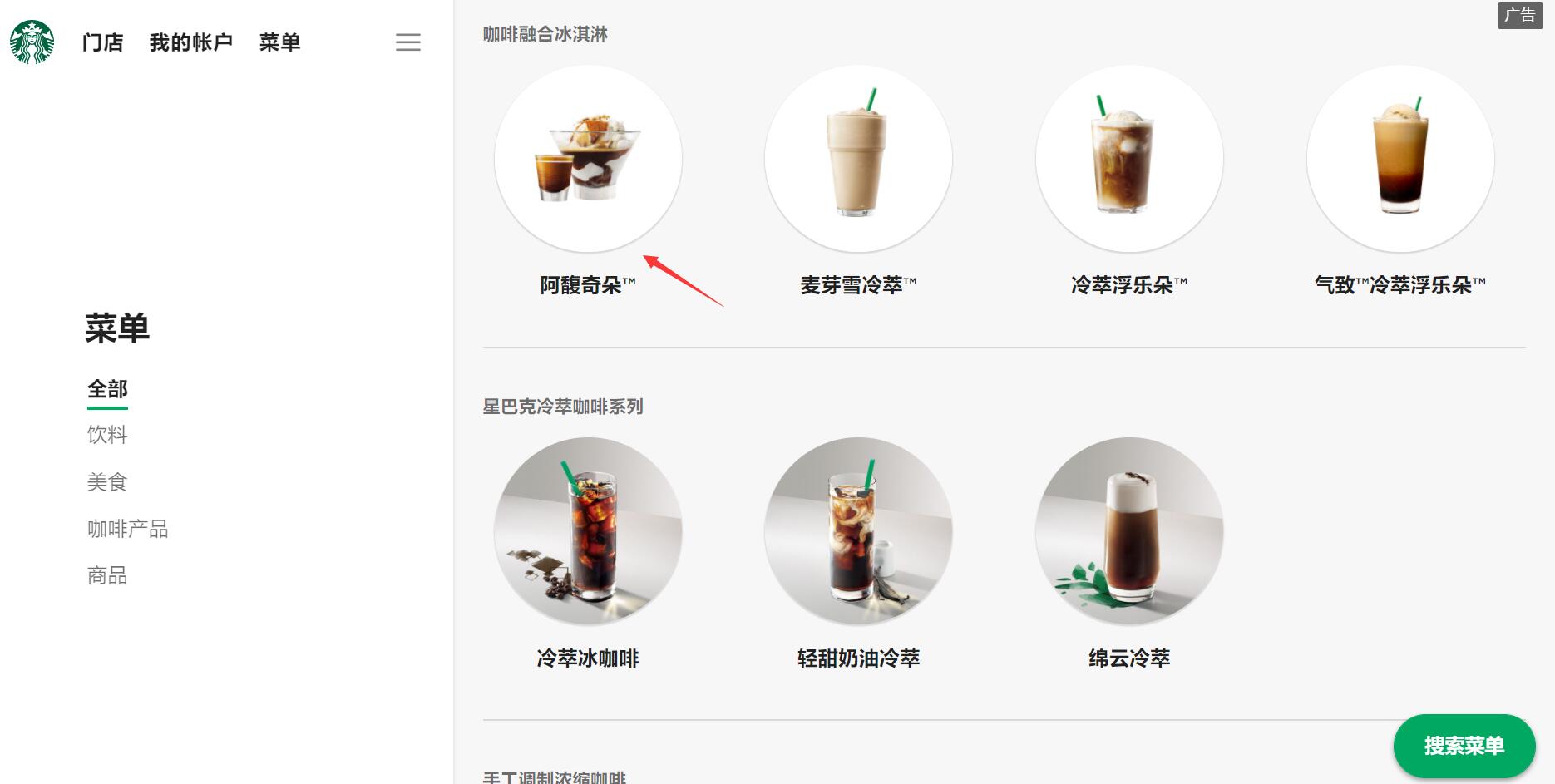Switch to 商品 category
The width and height of the screenshot is (1555, 784).
[107, 575]
